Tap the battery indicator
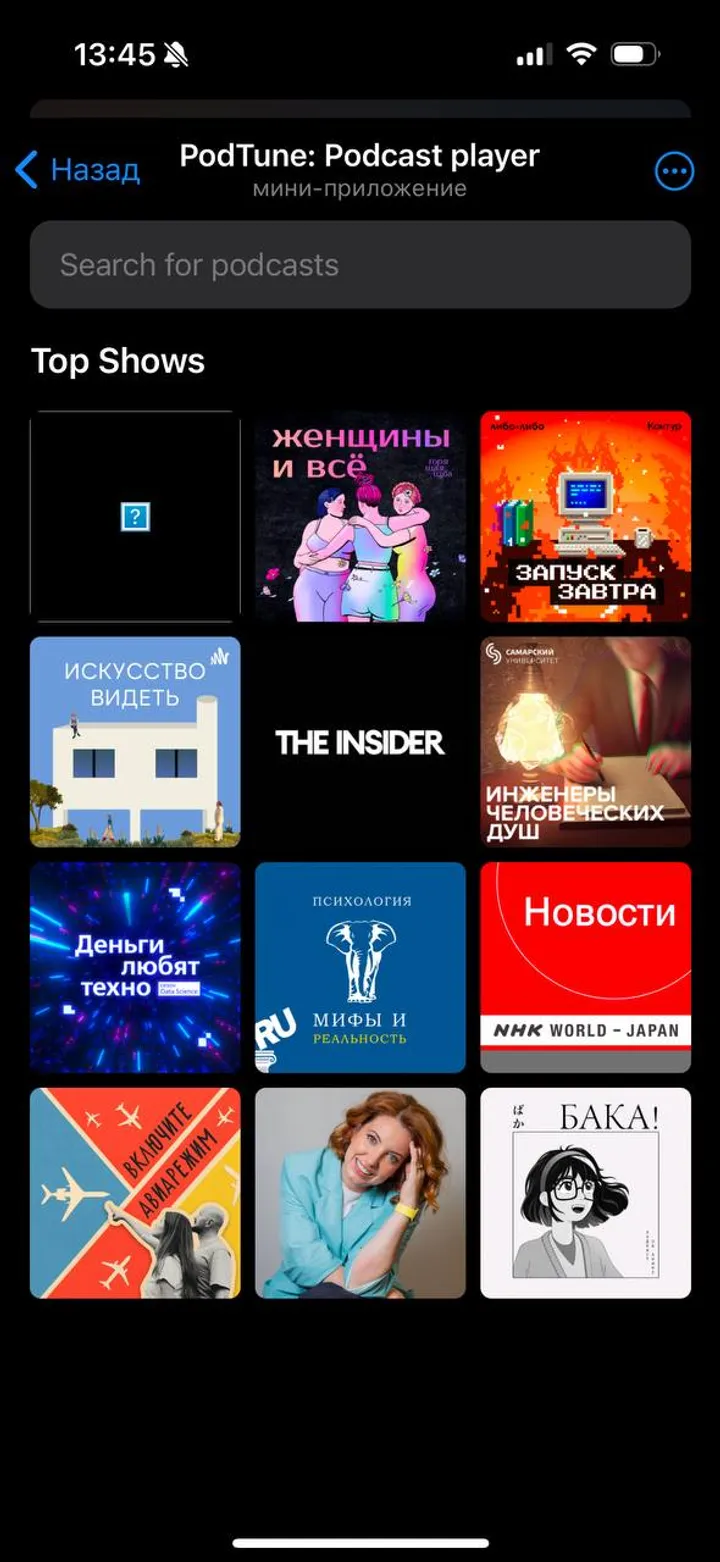Image resolution: width=720 pixels, height=1562 pixels. point(631,54)
